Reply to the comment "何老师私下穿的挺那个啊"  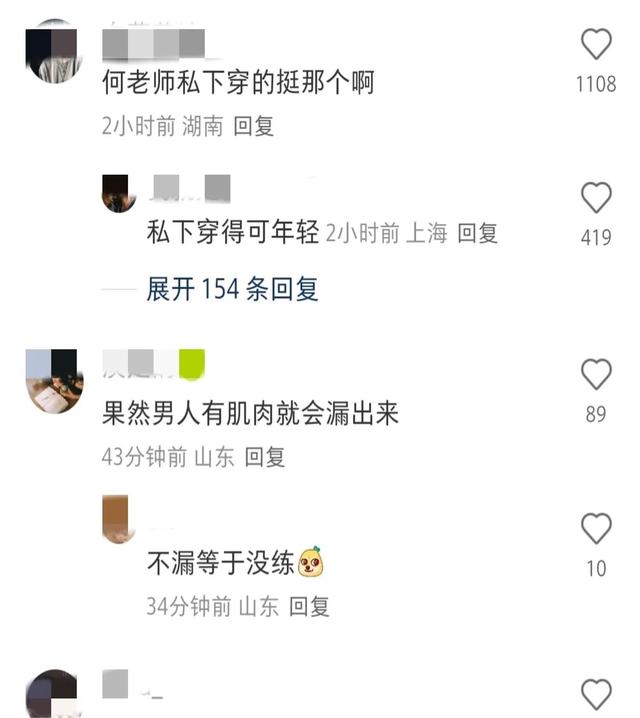coord(254,127)
